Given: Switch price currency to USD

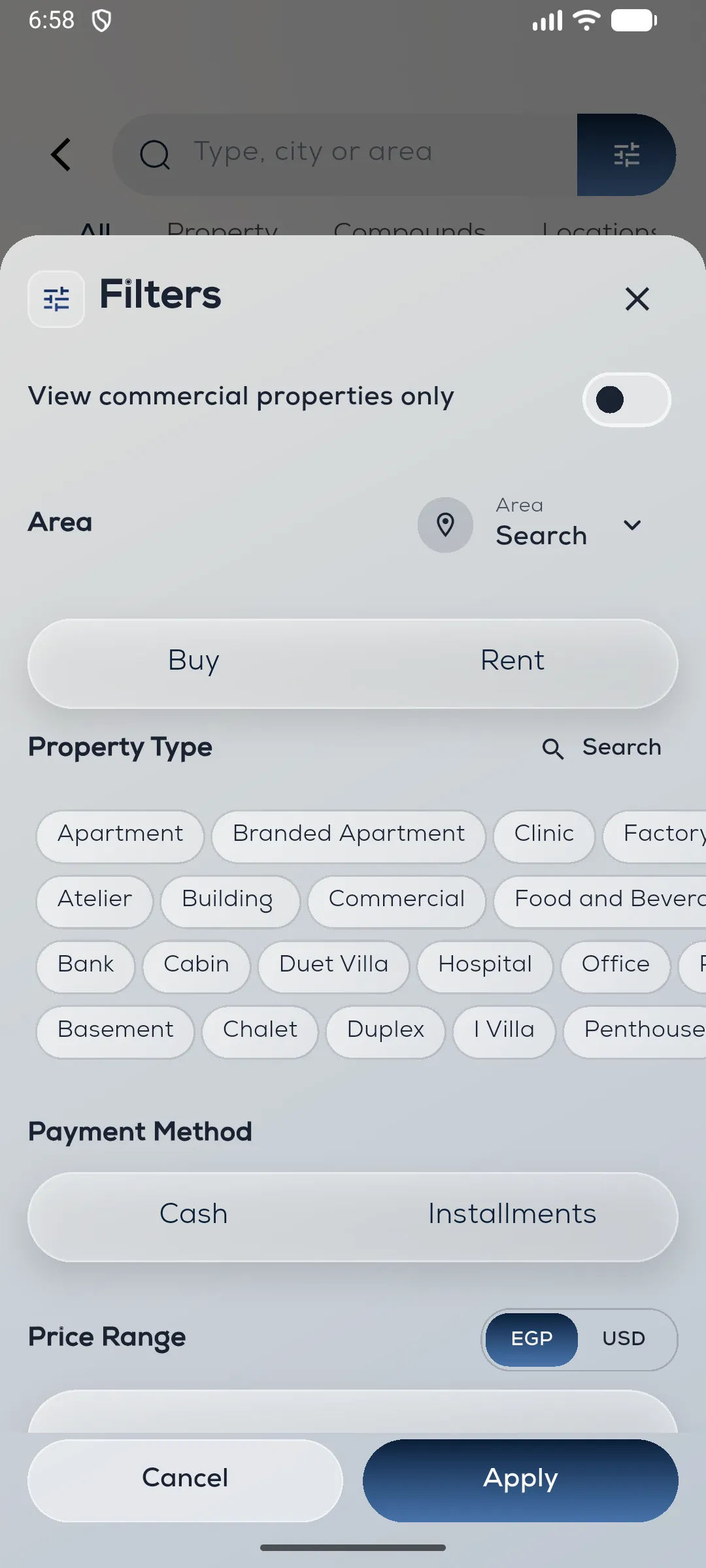Looking at the screenshot, I should [623, 1339].
